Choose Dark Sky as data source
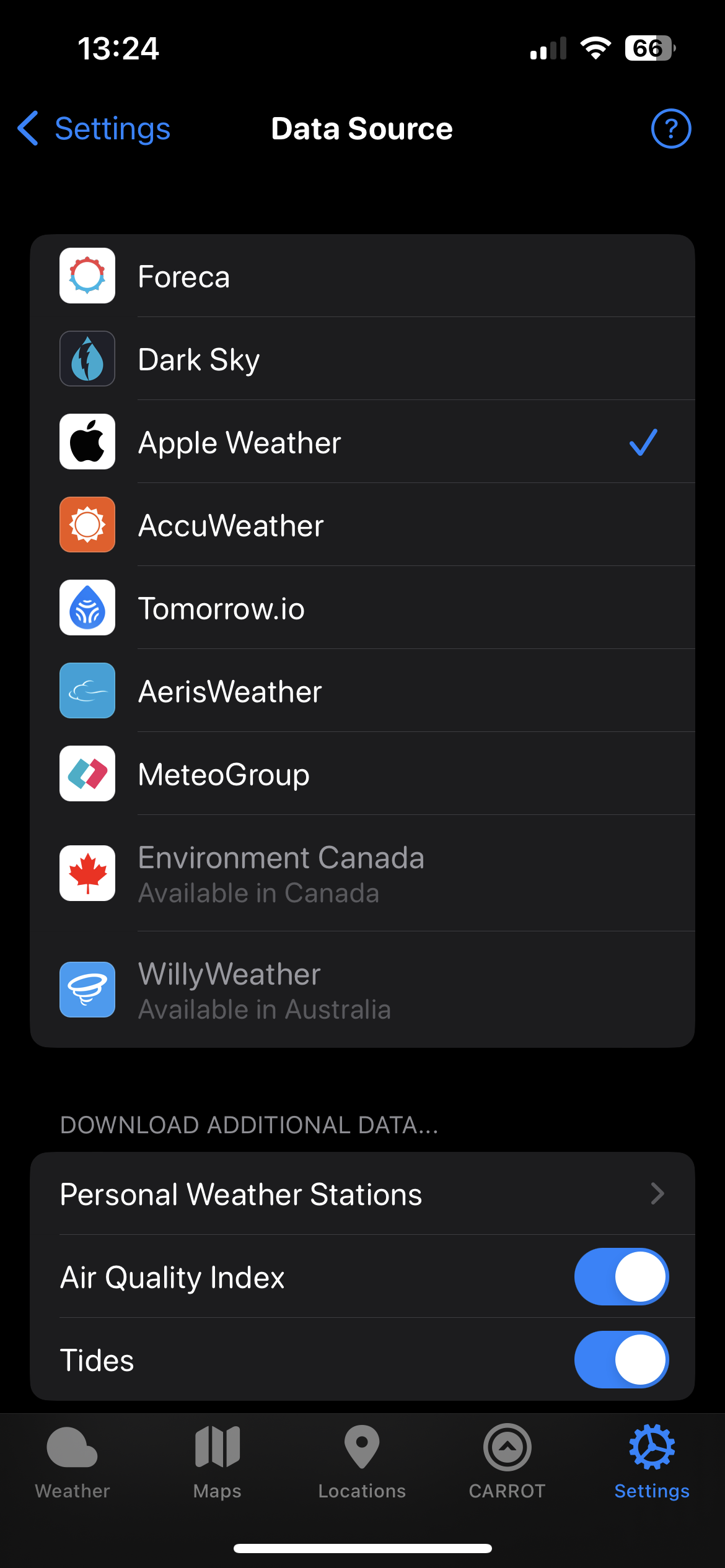725x1568 pixels. pyautogui.click(x=362, y=359)
